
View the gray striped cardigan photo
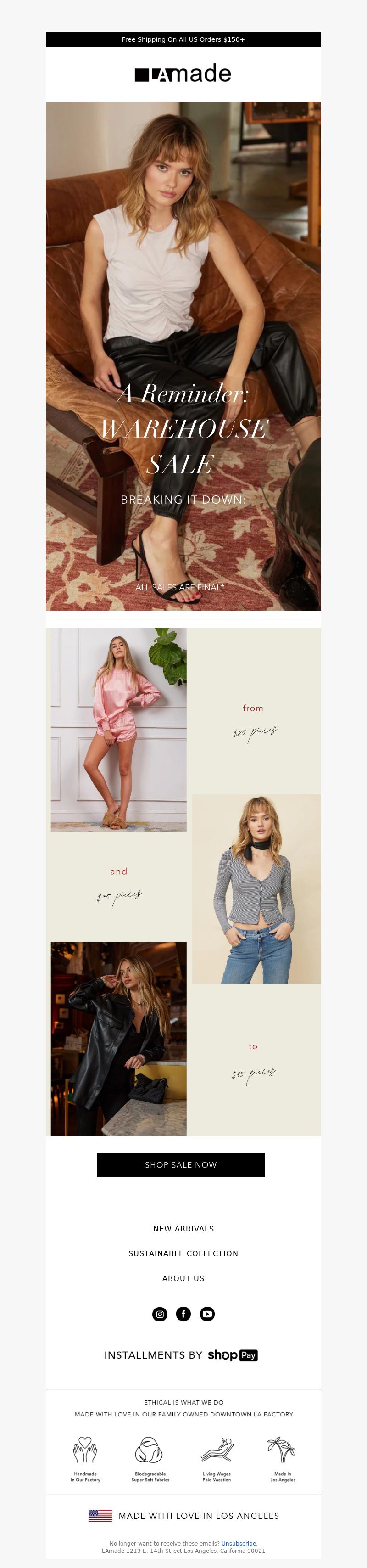pos(256,889)
